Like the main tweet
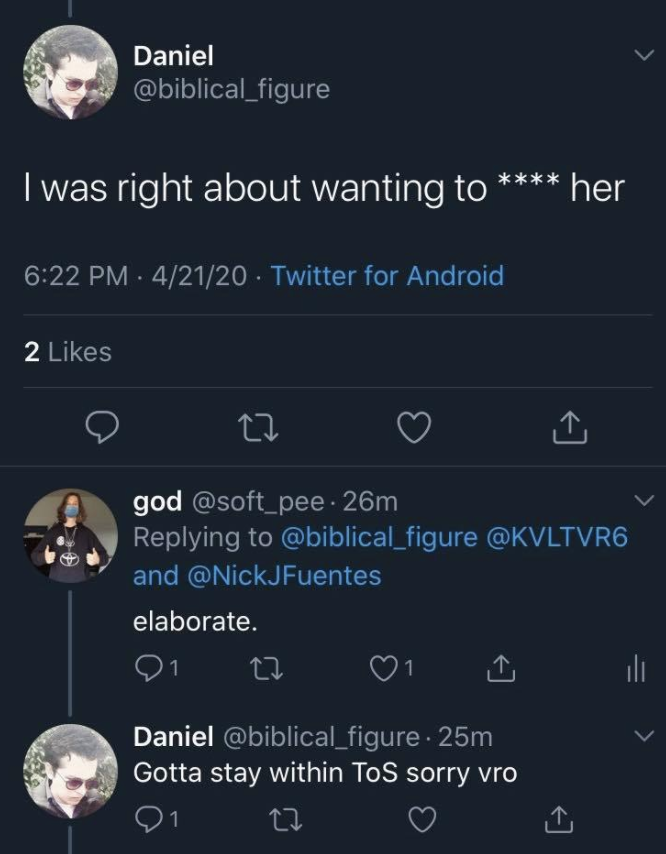Image resolution: width=666 pixels, height=854 pixels. (x=414, y=428)
